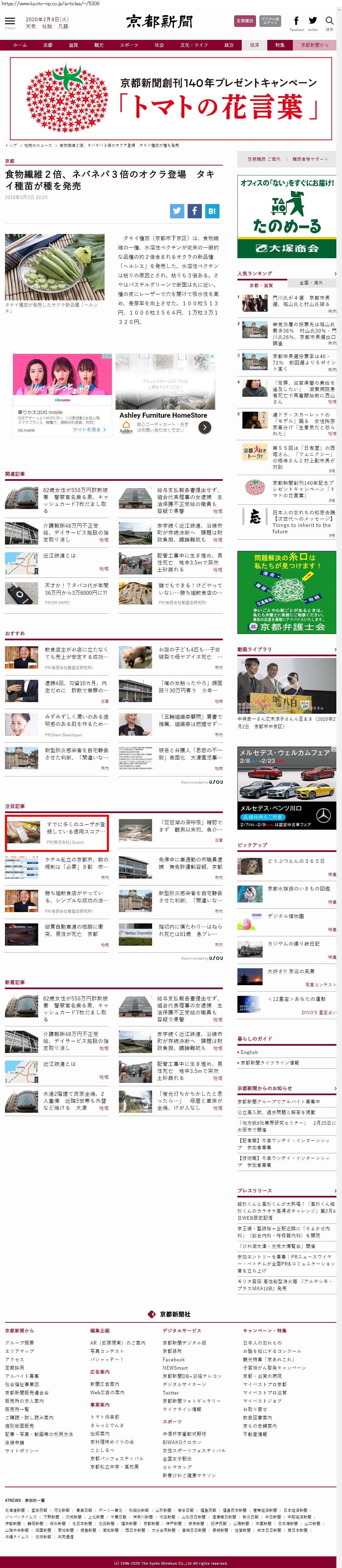
Task: Open どうぶつえんの365日 in ピックアップ
Action: 296,861
